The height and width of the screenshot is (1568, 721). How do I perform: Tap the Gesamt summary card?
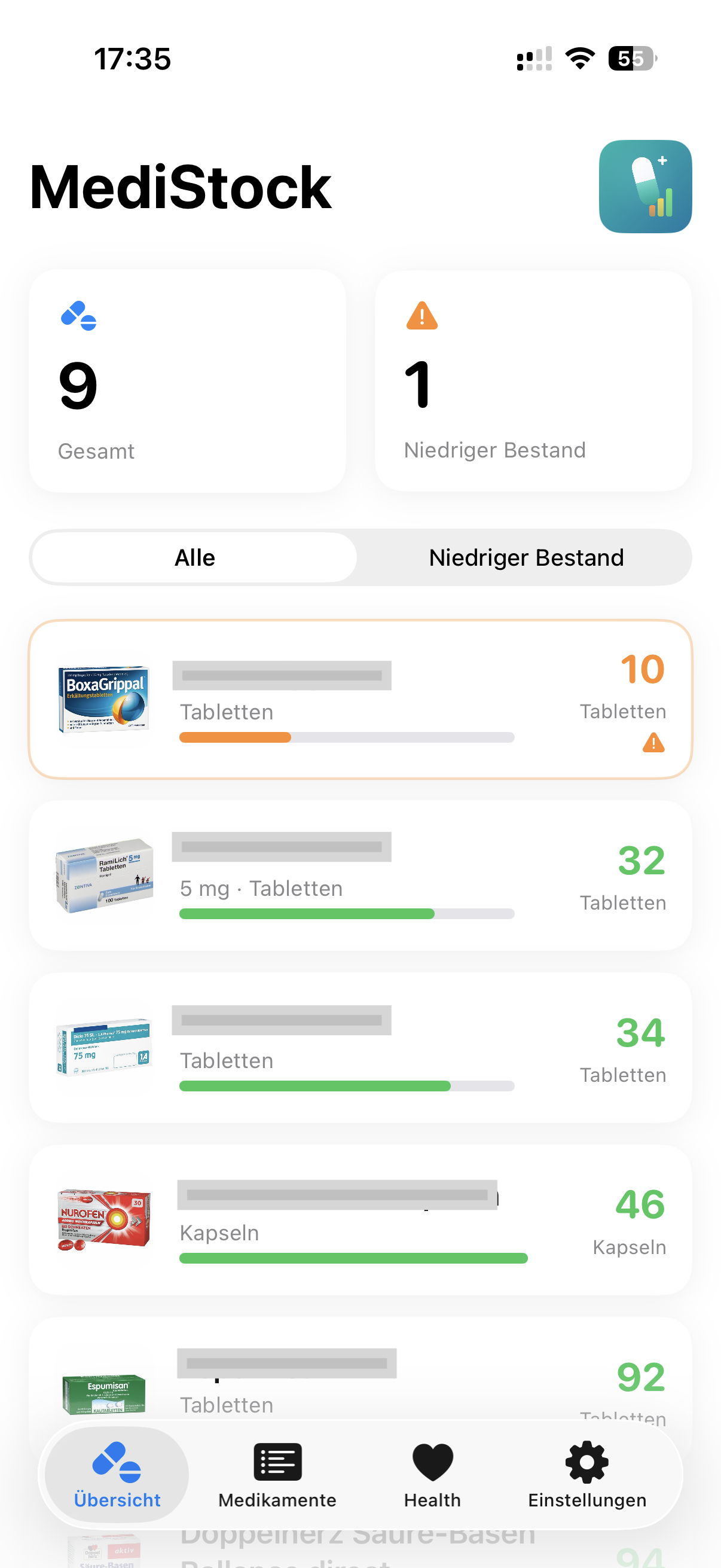coord(187,382)
